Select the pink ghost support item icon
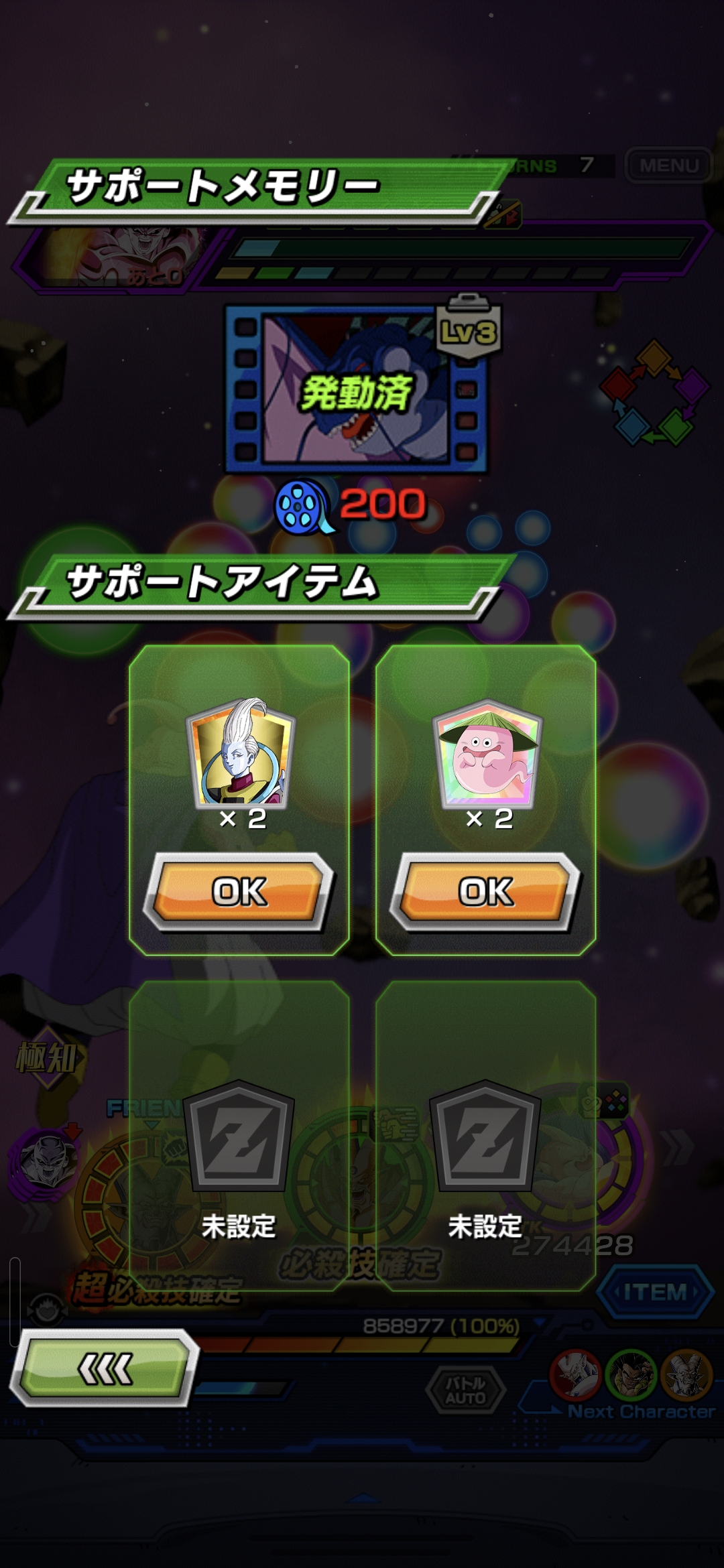 pos(487,754)
